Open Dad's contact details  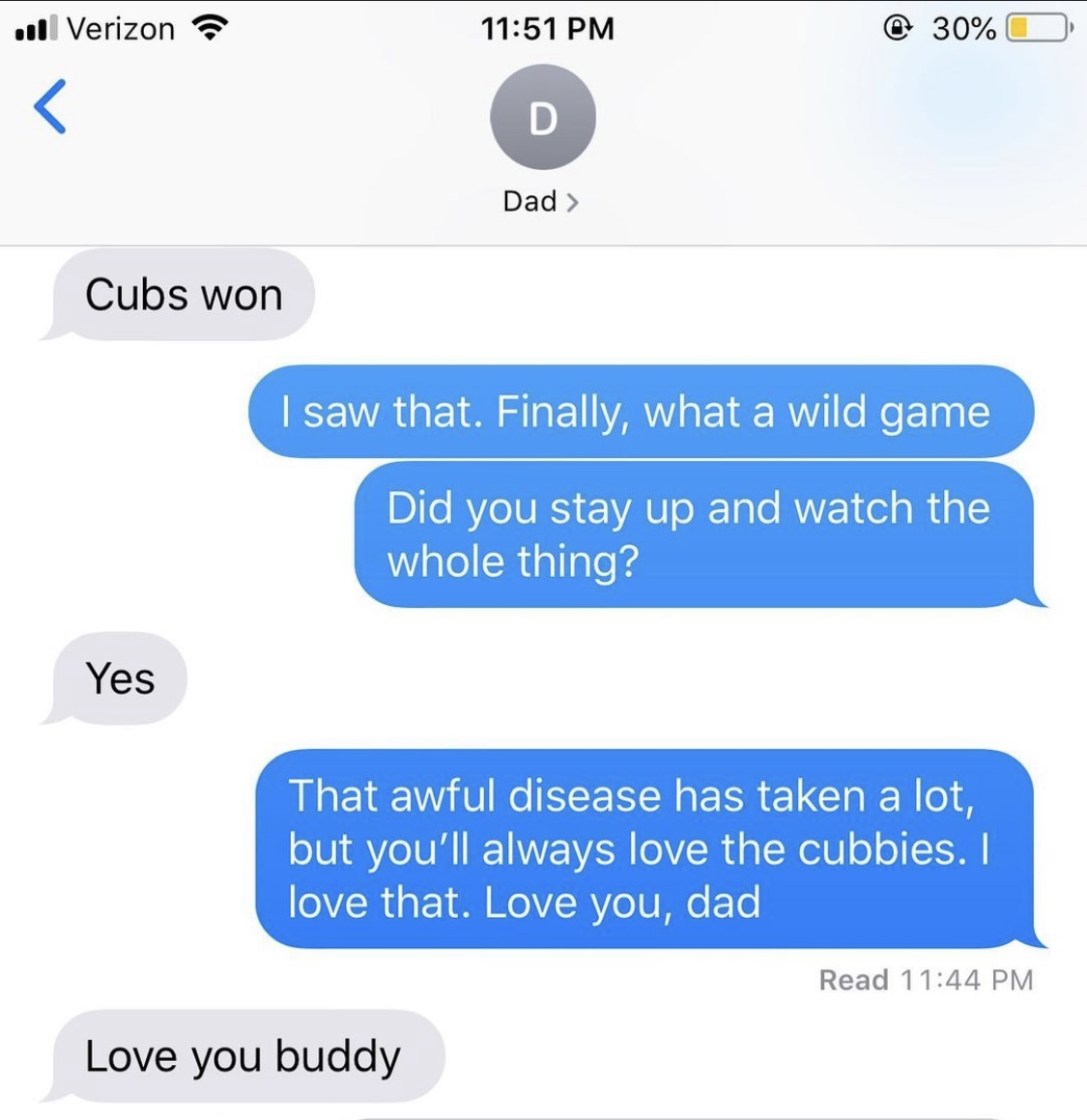(541, 200)
